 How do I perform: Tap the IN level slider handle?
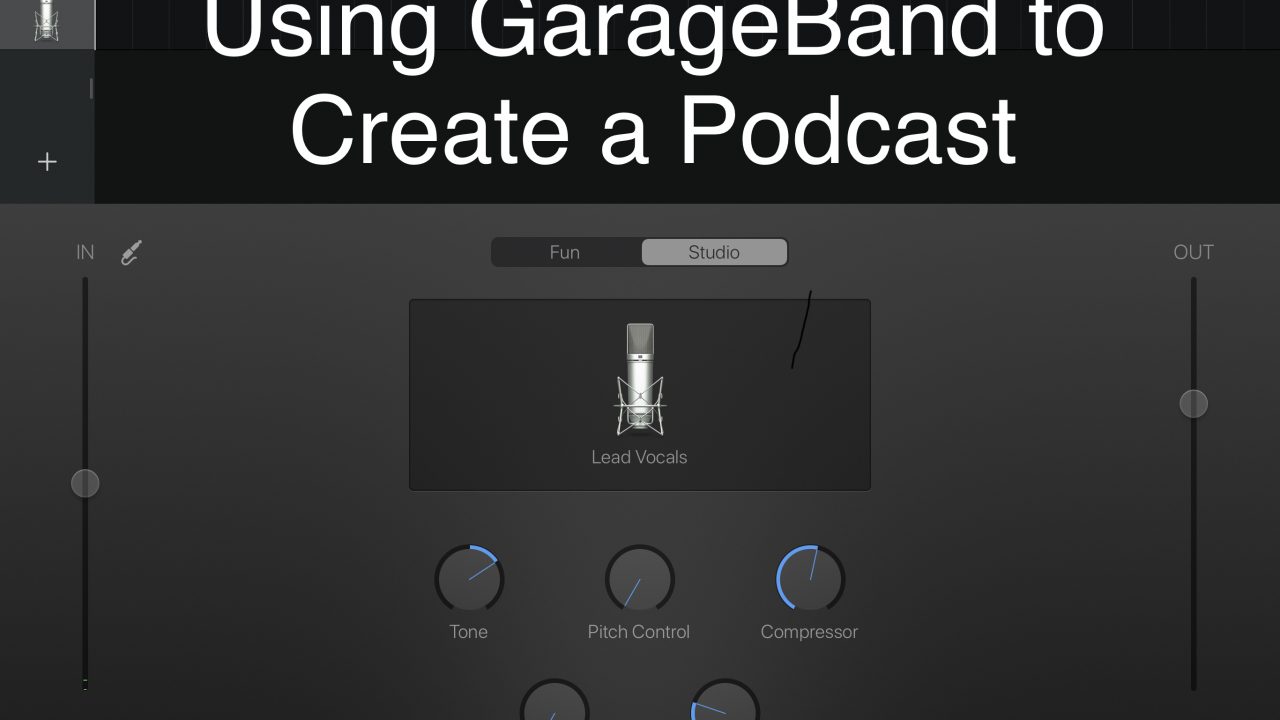(85, 484)
